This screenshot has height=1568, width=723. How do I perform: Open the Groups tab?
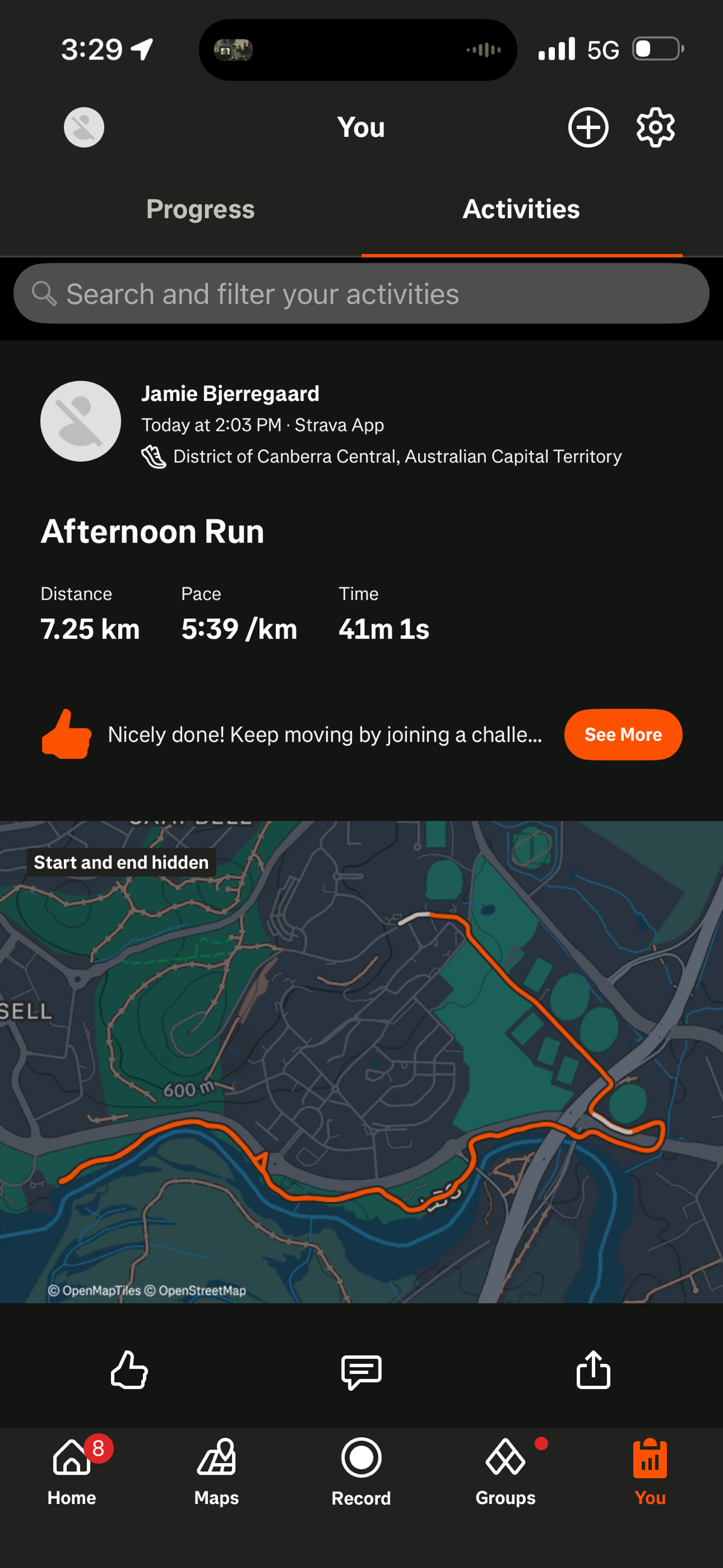coord(505,1470)
